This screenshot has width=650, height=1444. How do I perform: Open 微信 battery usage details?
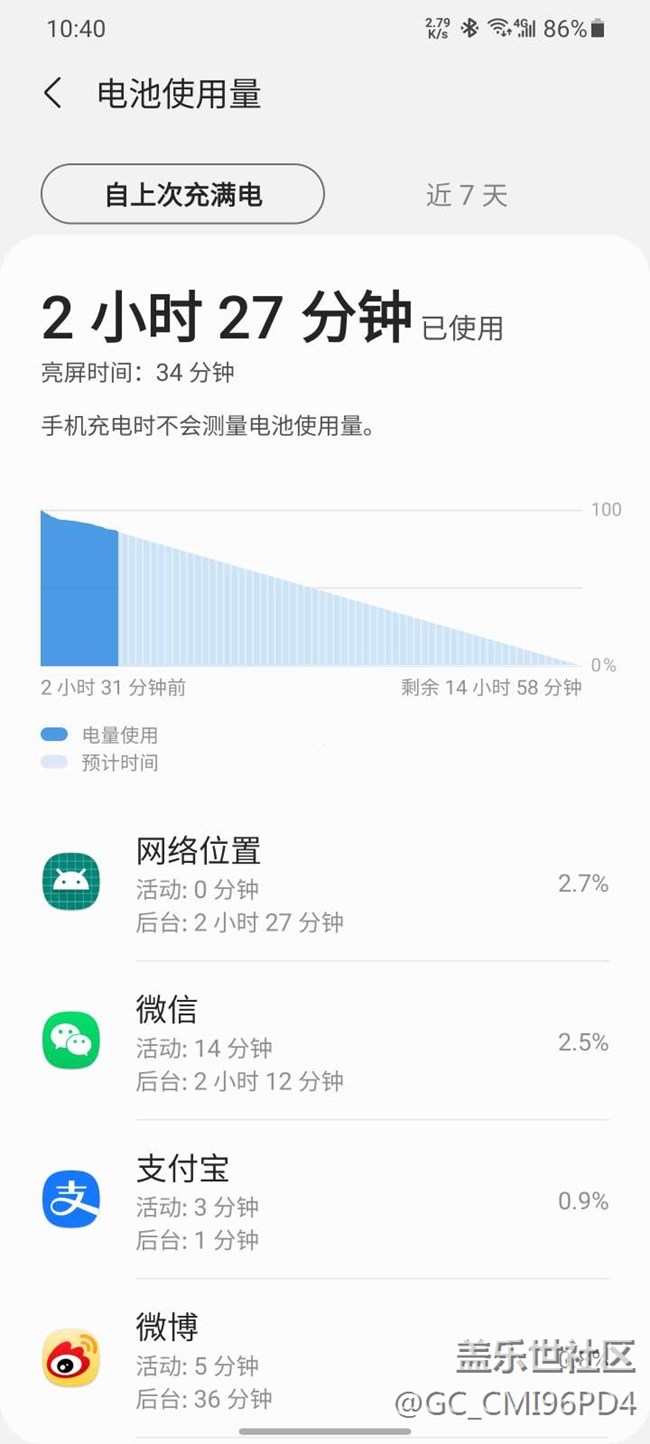tap(325, 1042)
